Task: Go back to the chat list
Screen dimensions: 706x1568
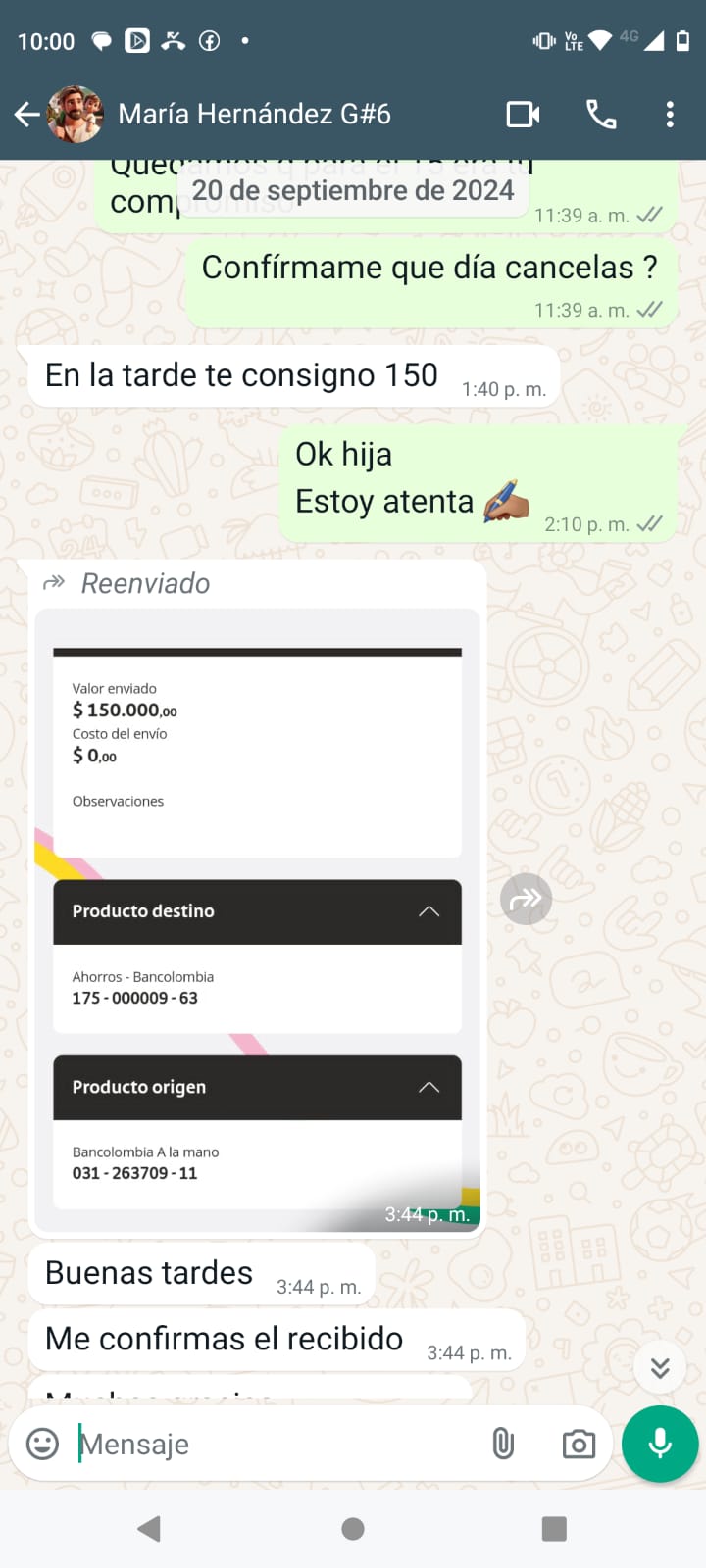Action: (x=27, y=115)
